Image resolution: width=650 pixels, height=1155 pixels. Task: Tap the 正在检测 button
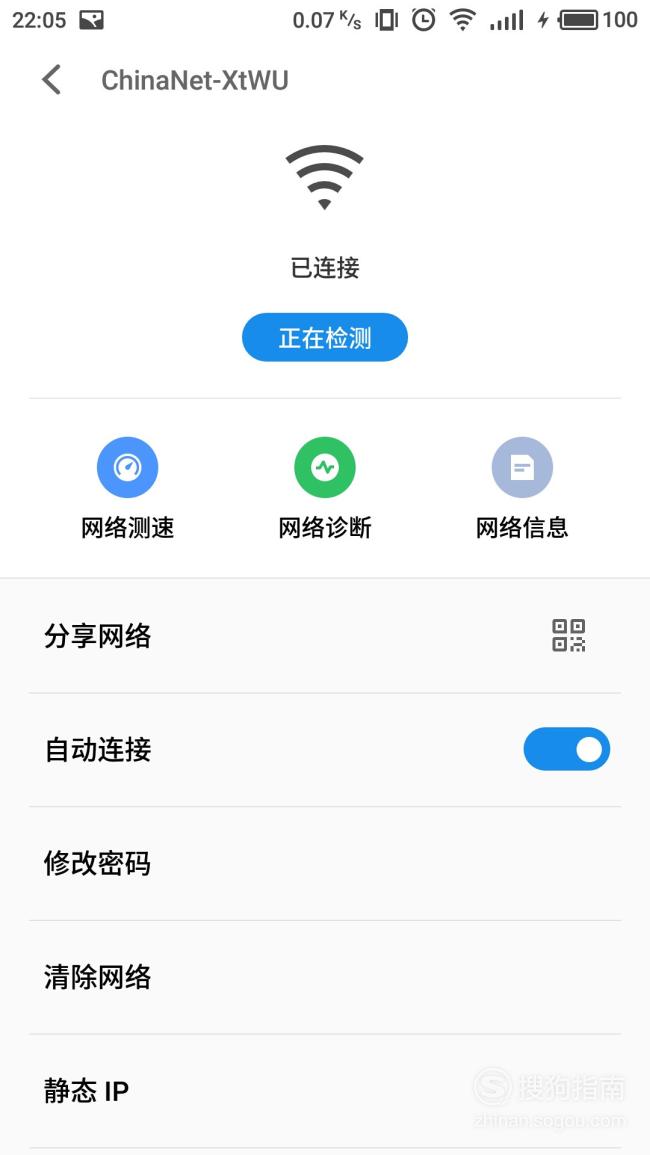pyautogui.click(x=324, y=337)
